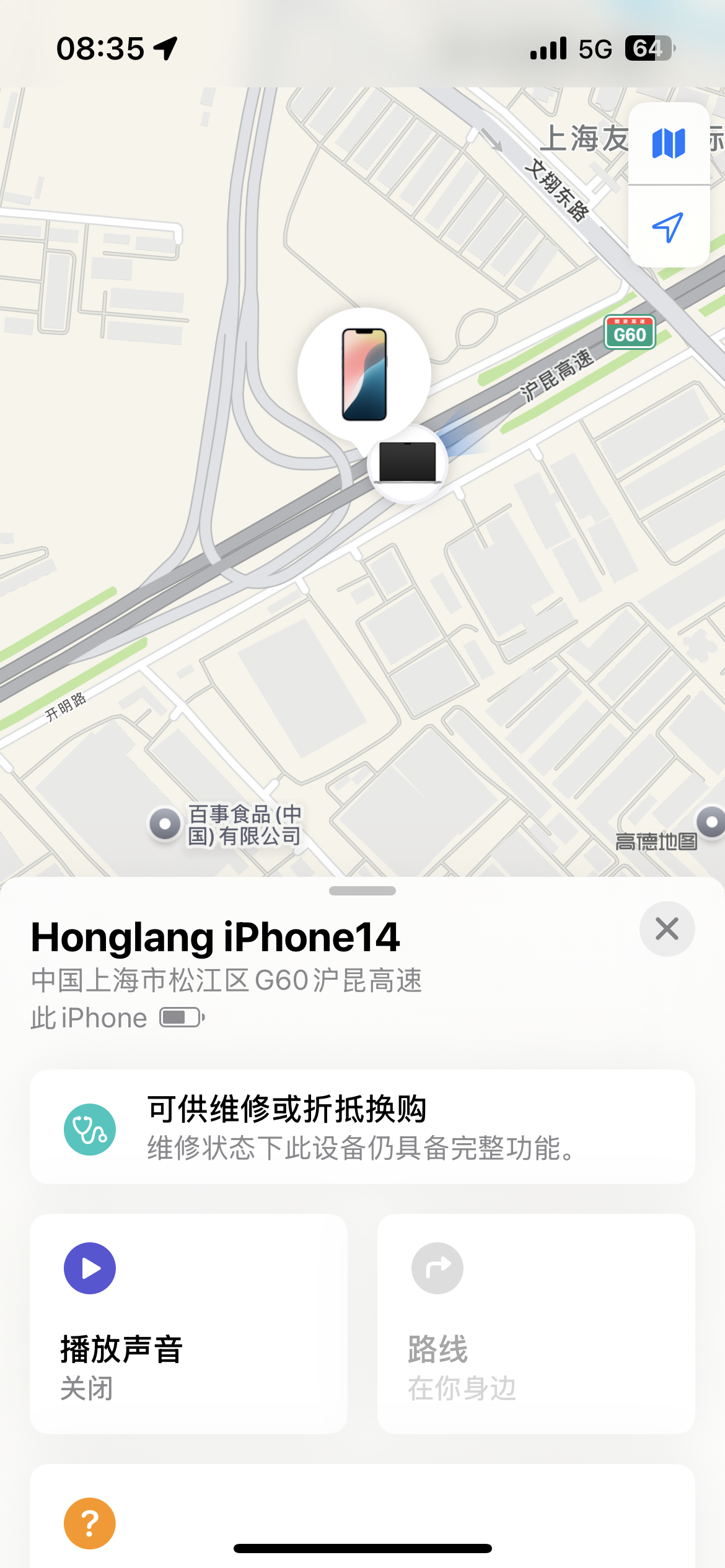The image size is (725, 1568).
Task: Open the orange question mark card
Action: [x=90, y=1522]
